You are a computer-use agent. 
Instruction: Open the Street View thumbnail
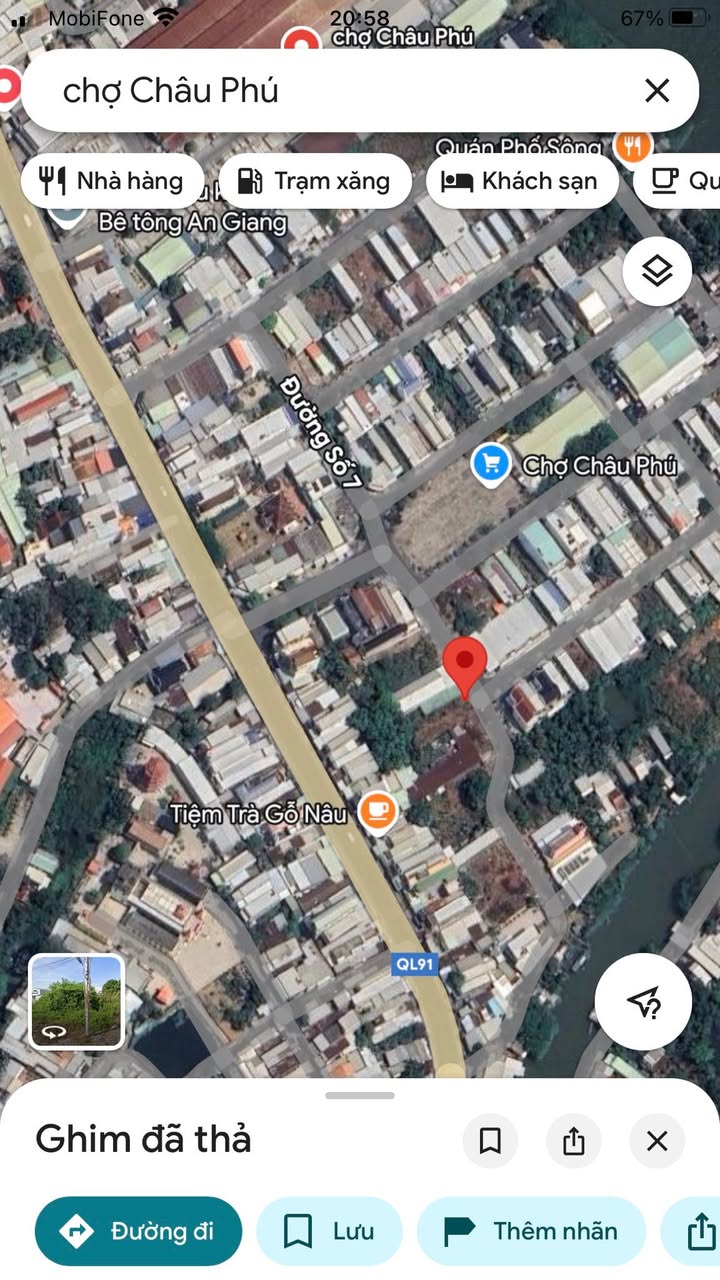point(76,1001)
